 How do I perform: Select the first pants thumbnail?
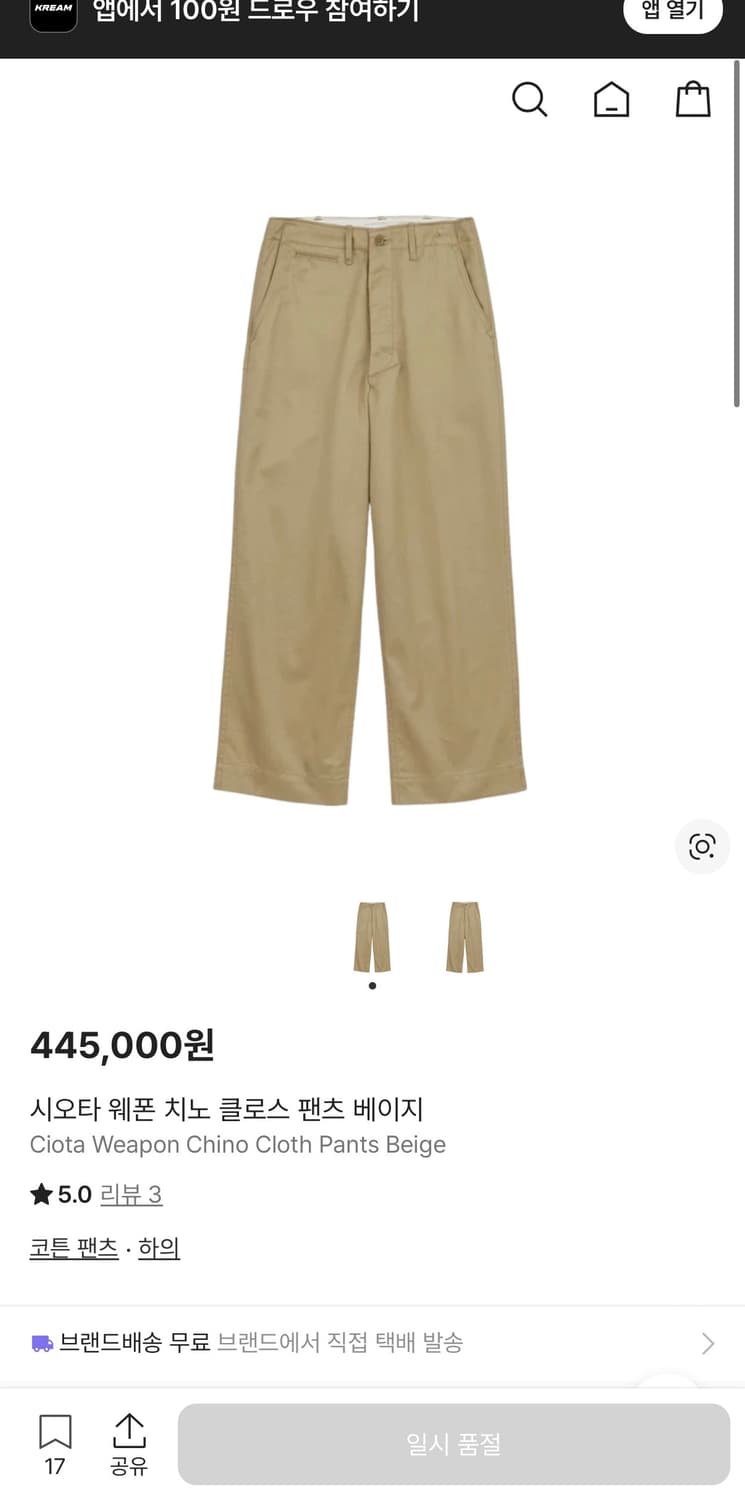coord(372,935)
